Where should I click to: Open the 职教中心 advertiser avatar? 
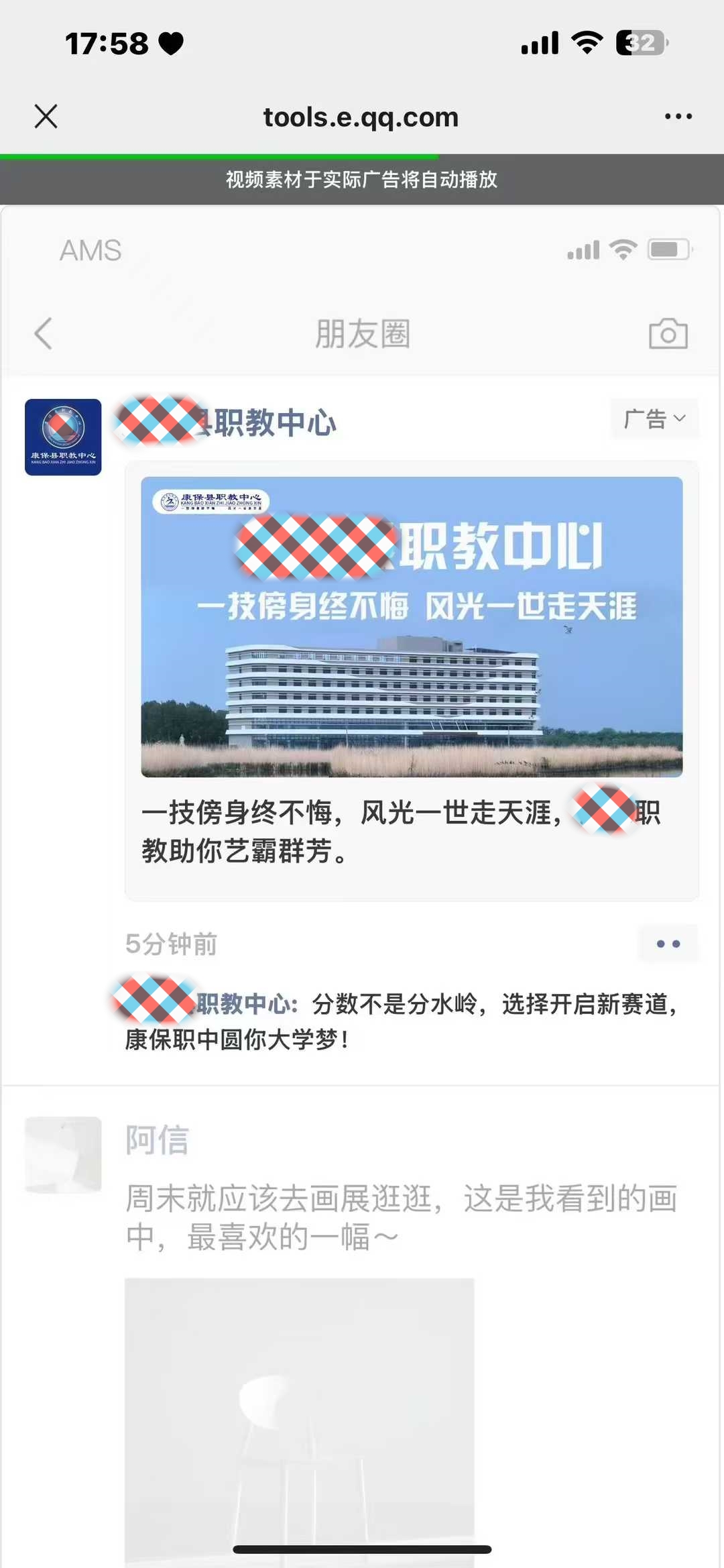[63, 437]
